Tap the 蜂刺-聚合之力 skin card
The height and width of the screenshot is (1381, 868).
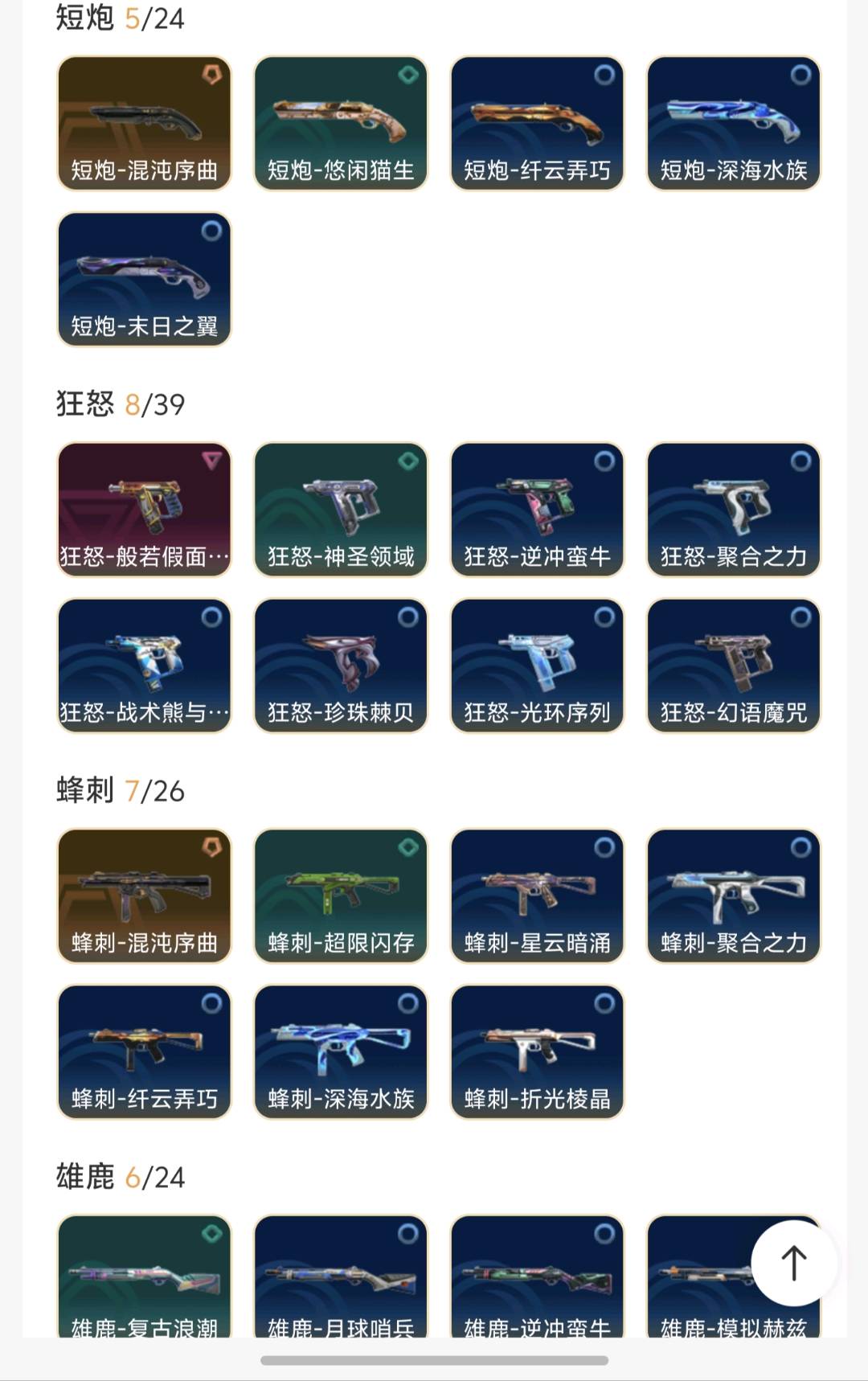click(x=733, y=895)
